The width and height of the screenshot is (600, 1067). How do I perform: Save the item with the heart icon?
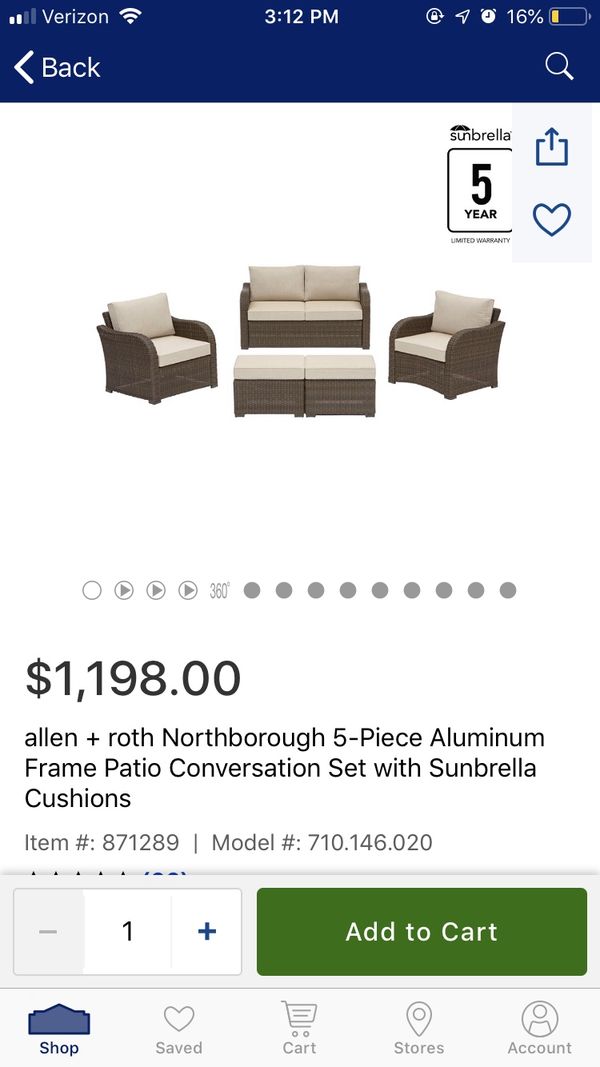click(x=551, y=219)
